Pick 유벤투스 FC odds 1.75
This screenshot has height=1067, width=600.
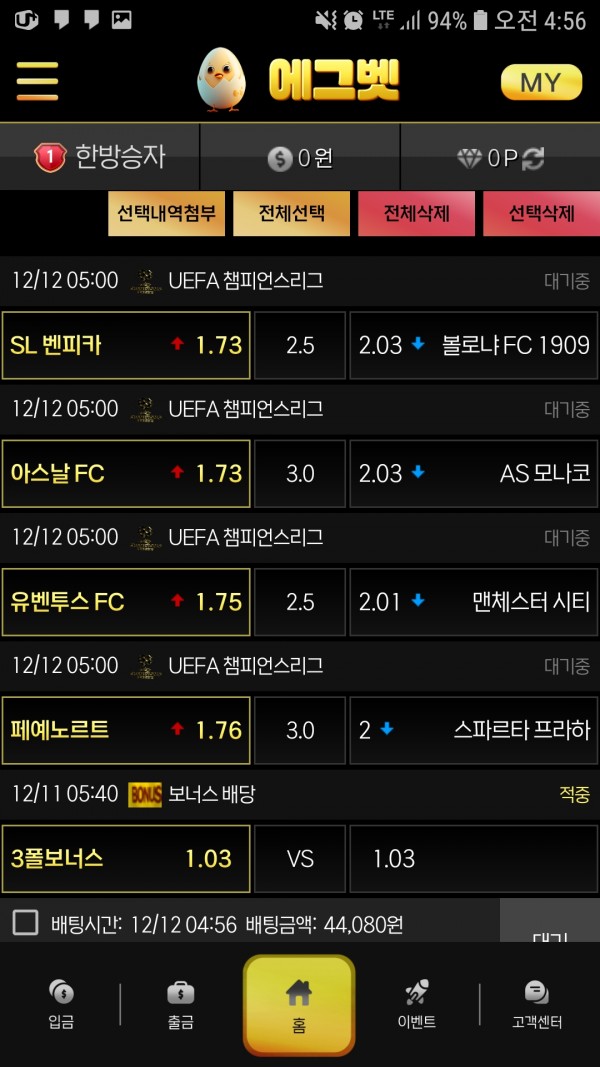coord(126,602)
